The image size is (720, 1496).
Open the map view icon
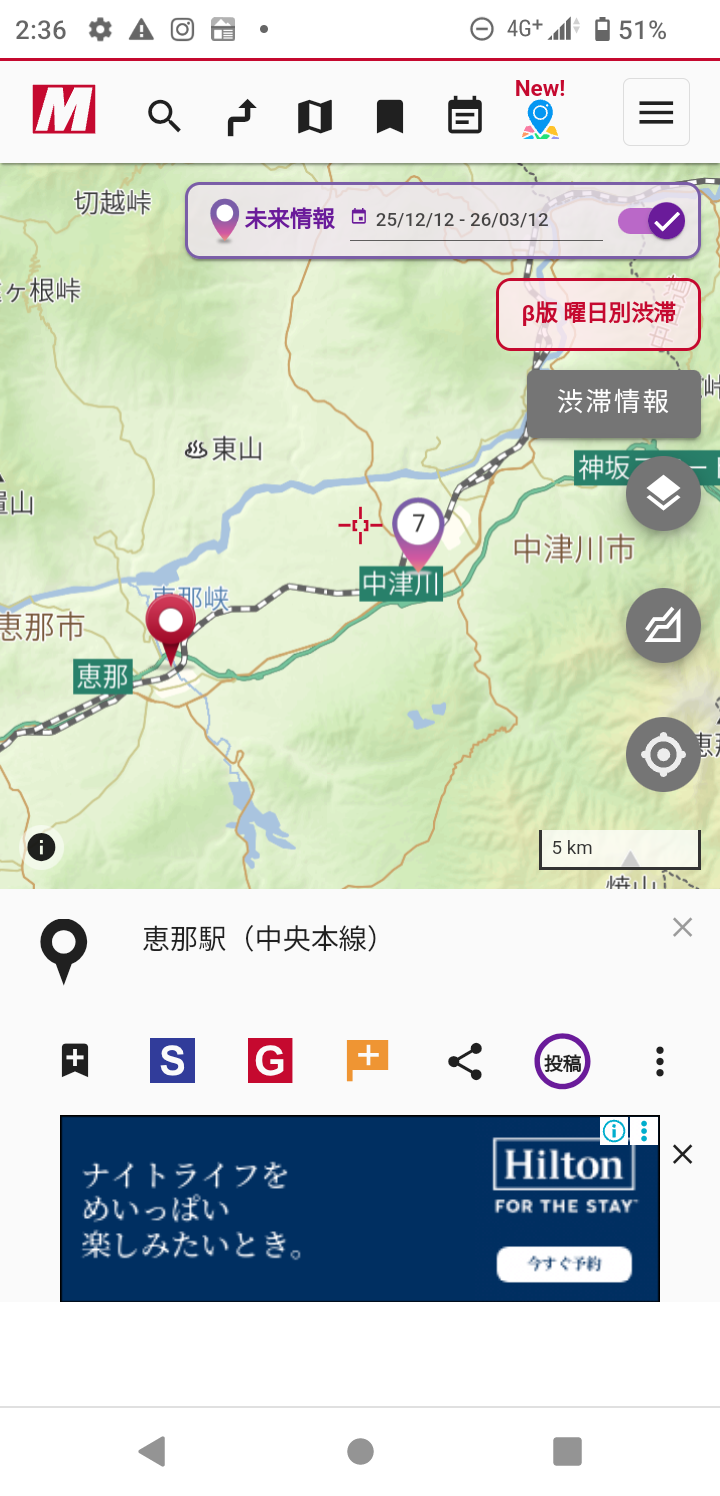pyautogui.click(x=315, y=117)
